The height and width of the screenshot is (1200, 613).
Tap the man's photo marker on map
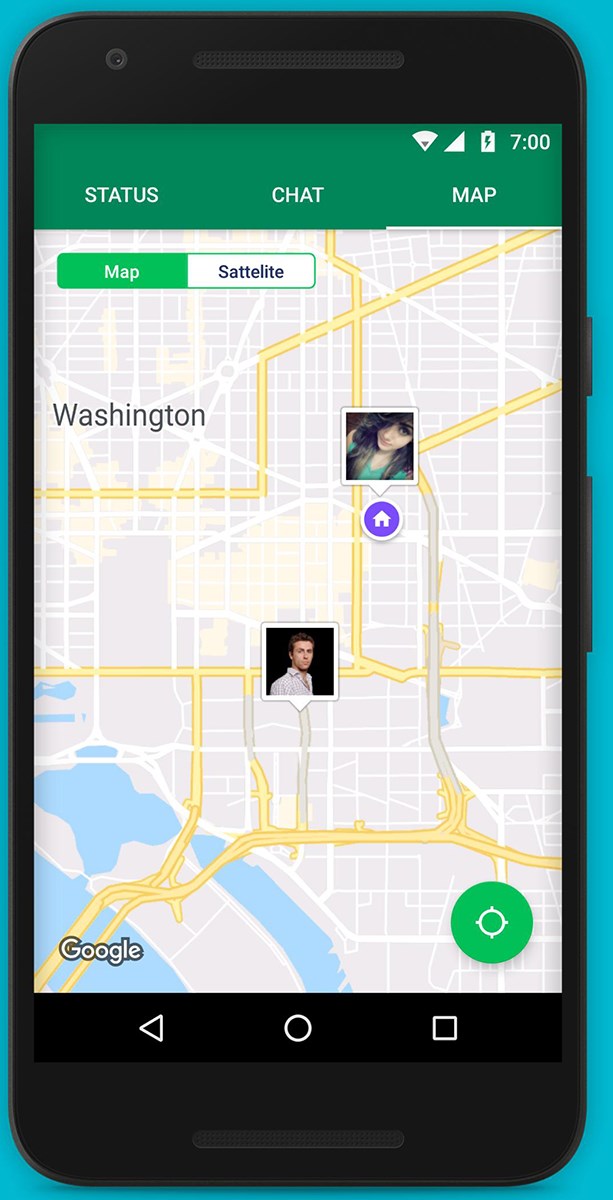[300, 661]
